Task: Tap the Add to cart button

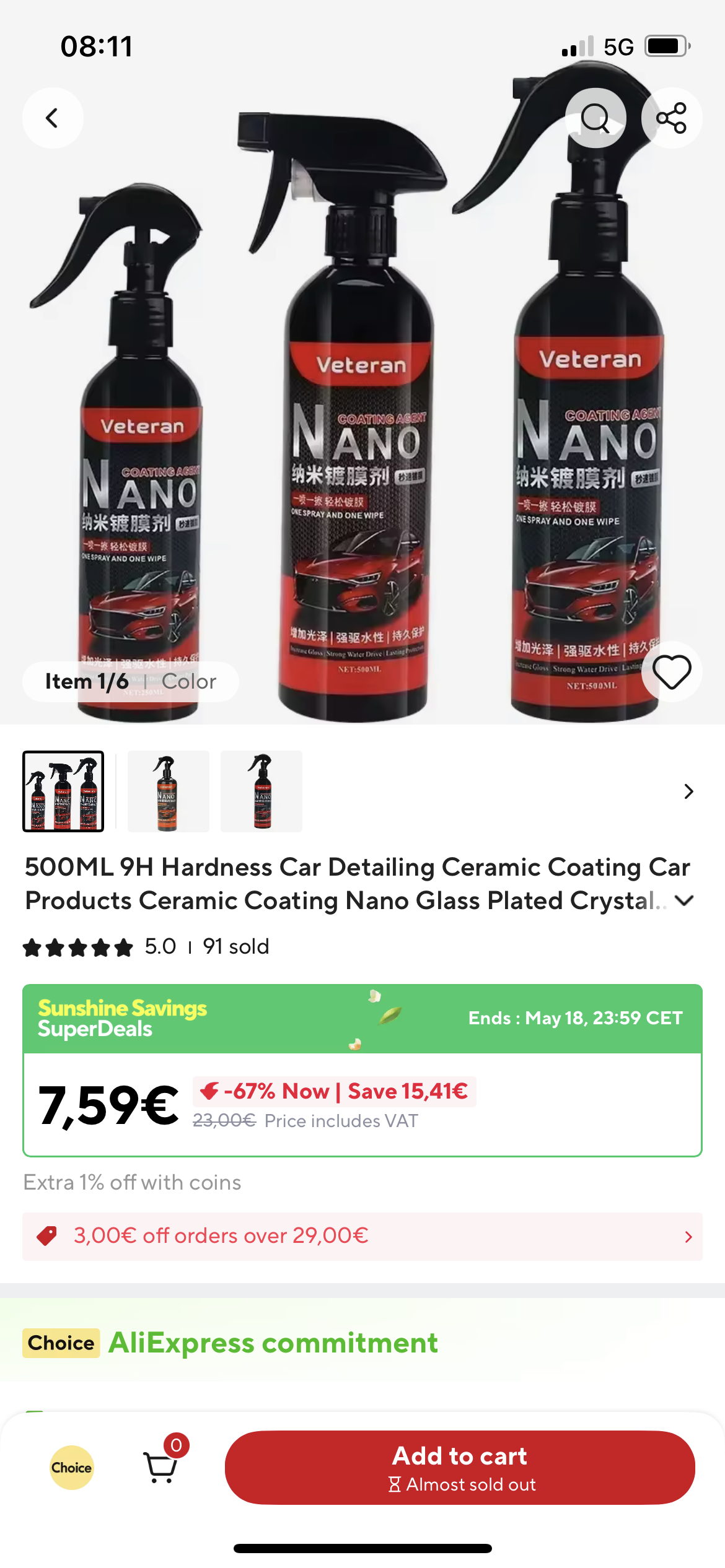Action: (x=459, y=1466)
